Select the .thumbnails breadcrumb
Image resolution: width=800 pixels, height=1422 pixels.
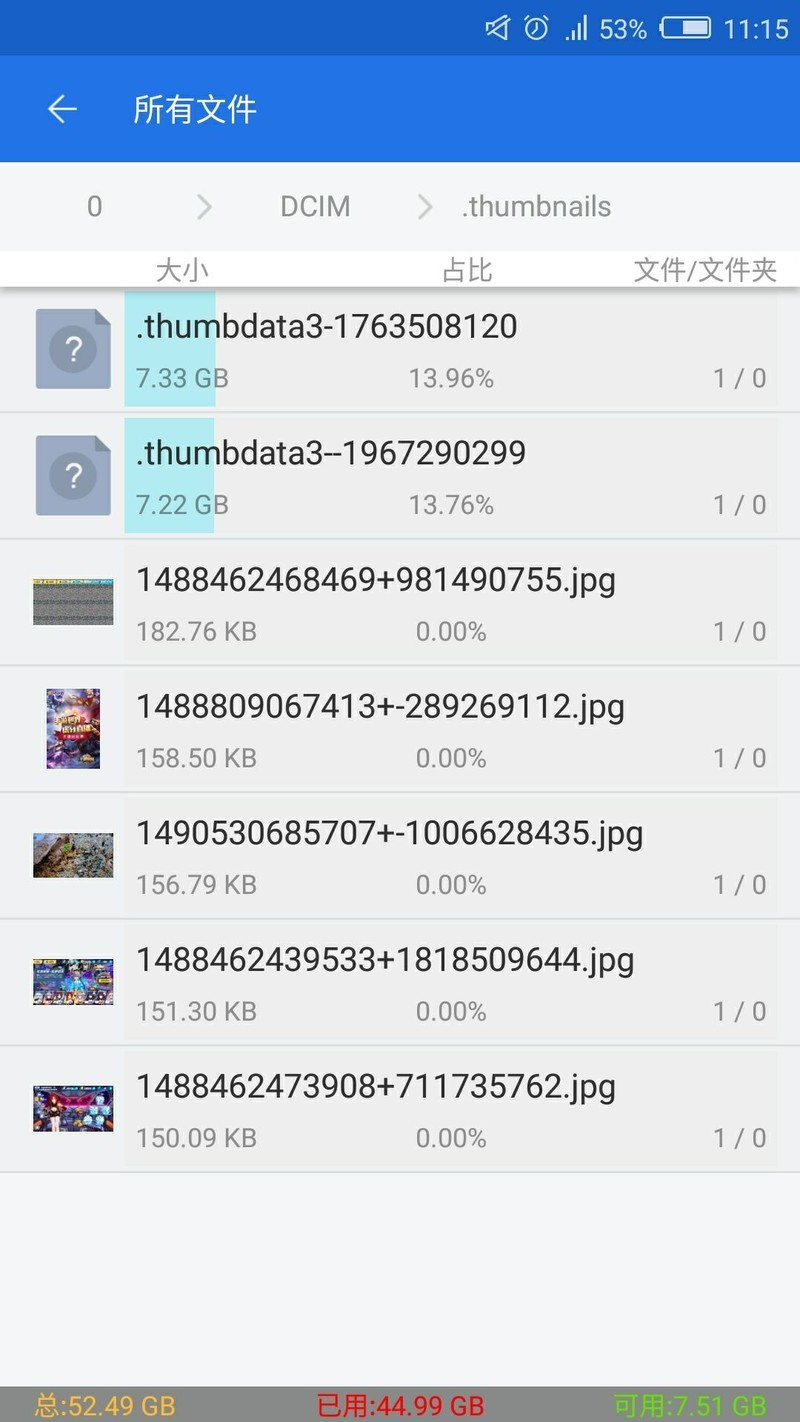(536, 207)
